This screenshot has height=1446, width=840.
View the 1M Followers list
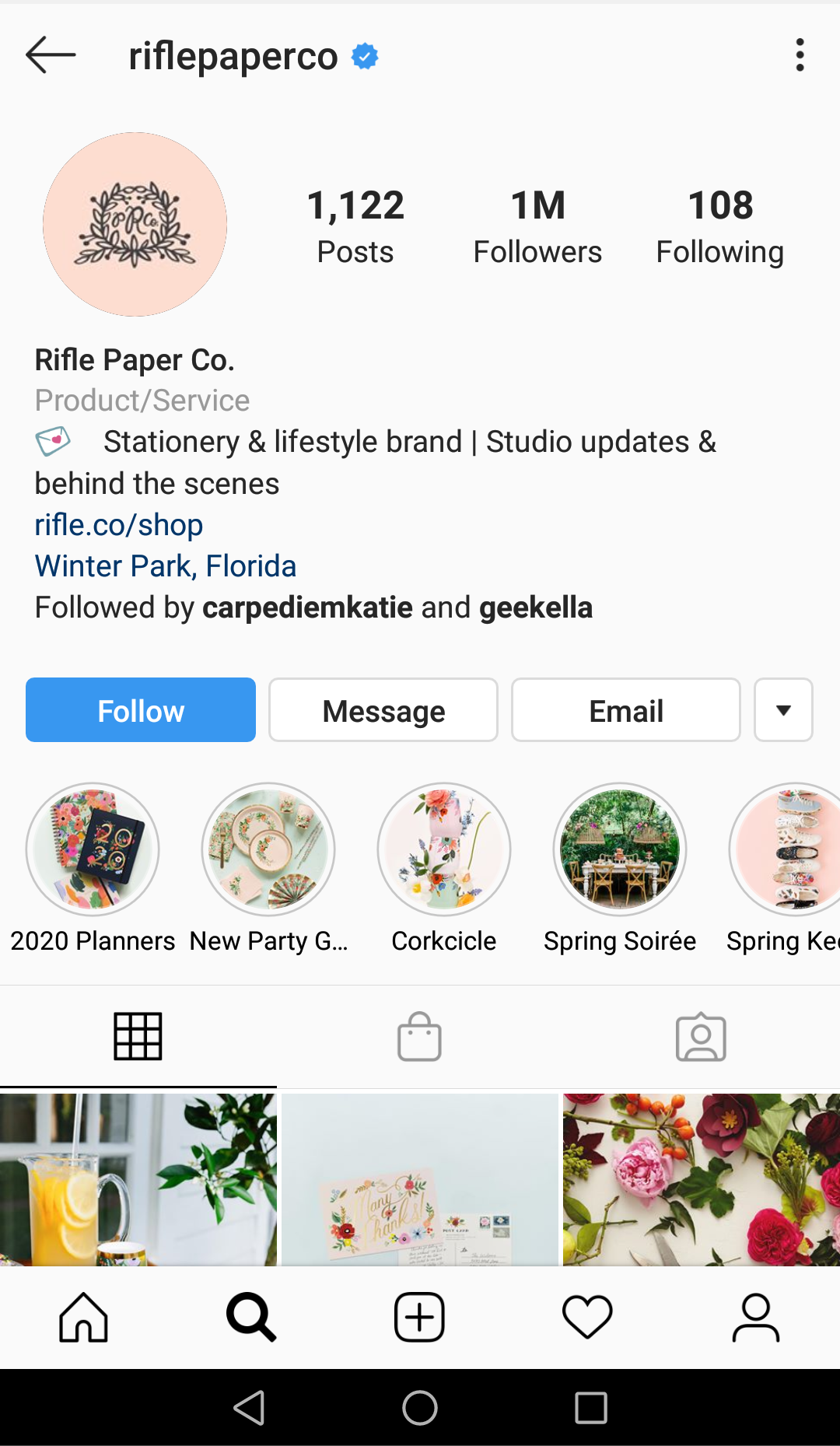pos(537,226)
